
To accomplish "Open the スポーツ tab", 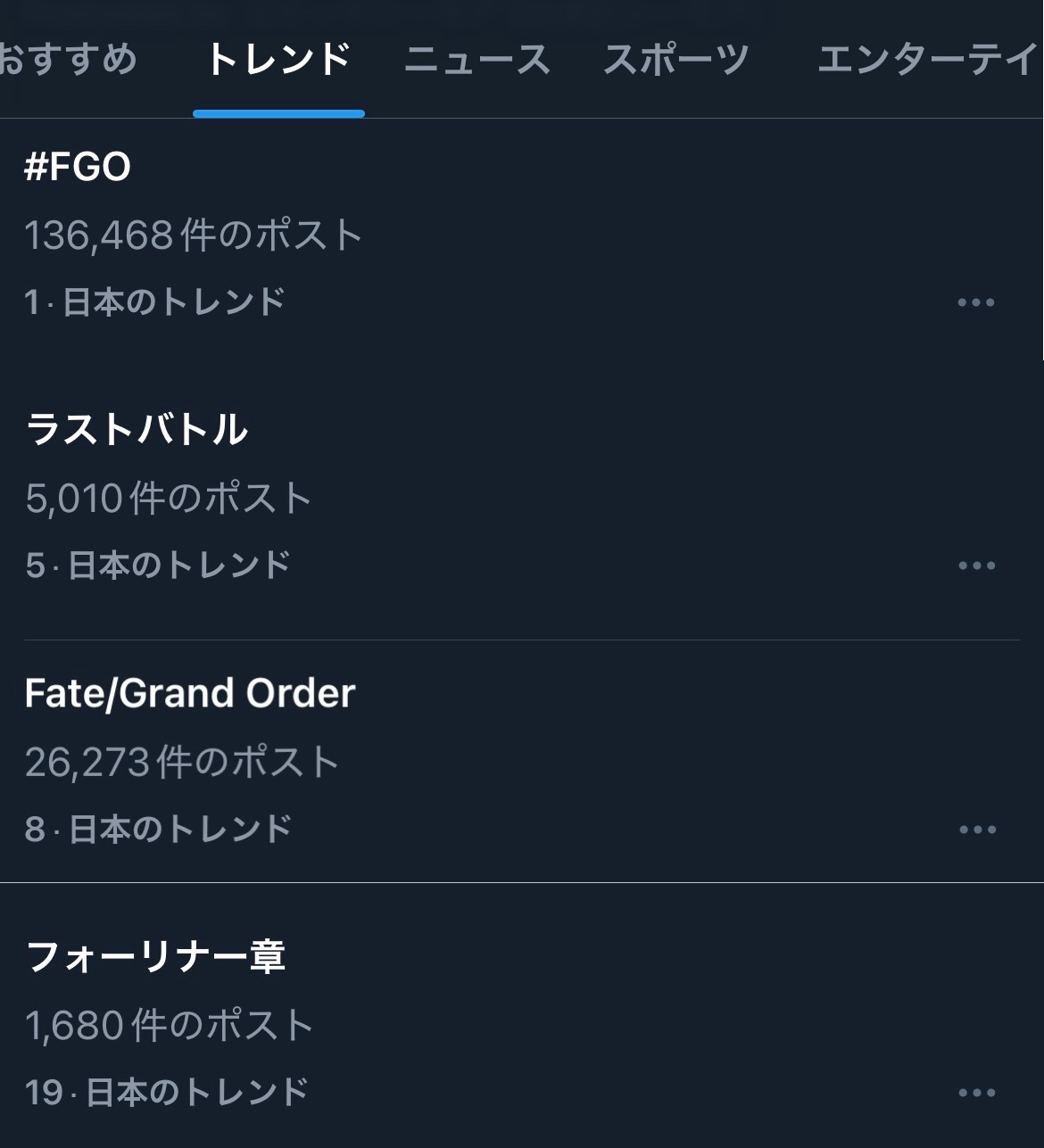I will point(676,60).
